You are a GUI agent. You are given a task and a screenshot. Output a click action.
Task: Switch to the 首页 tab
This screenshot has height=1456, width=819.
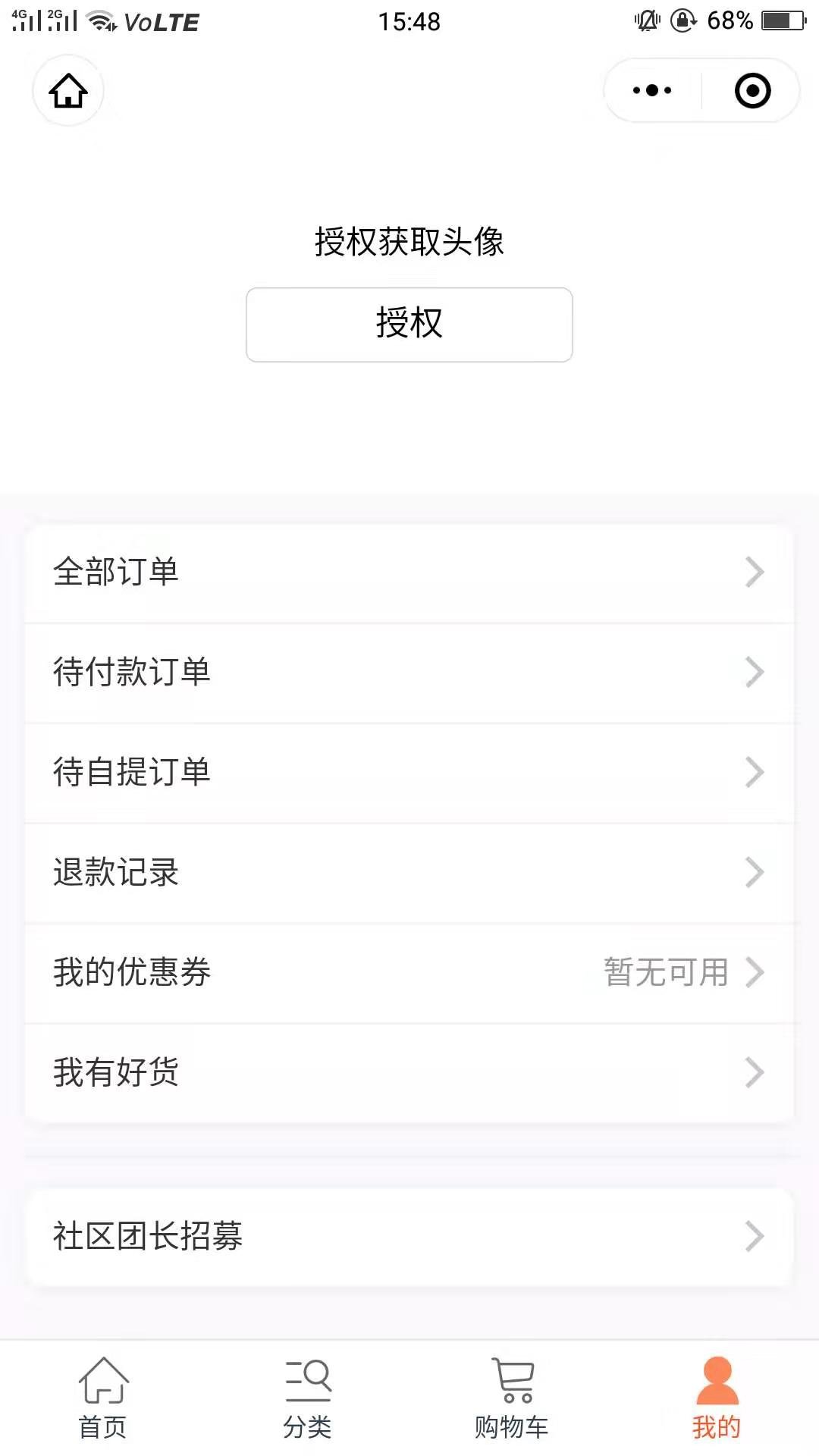click(x=102, y=1398)
